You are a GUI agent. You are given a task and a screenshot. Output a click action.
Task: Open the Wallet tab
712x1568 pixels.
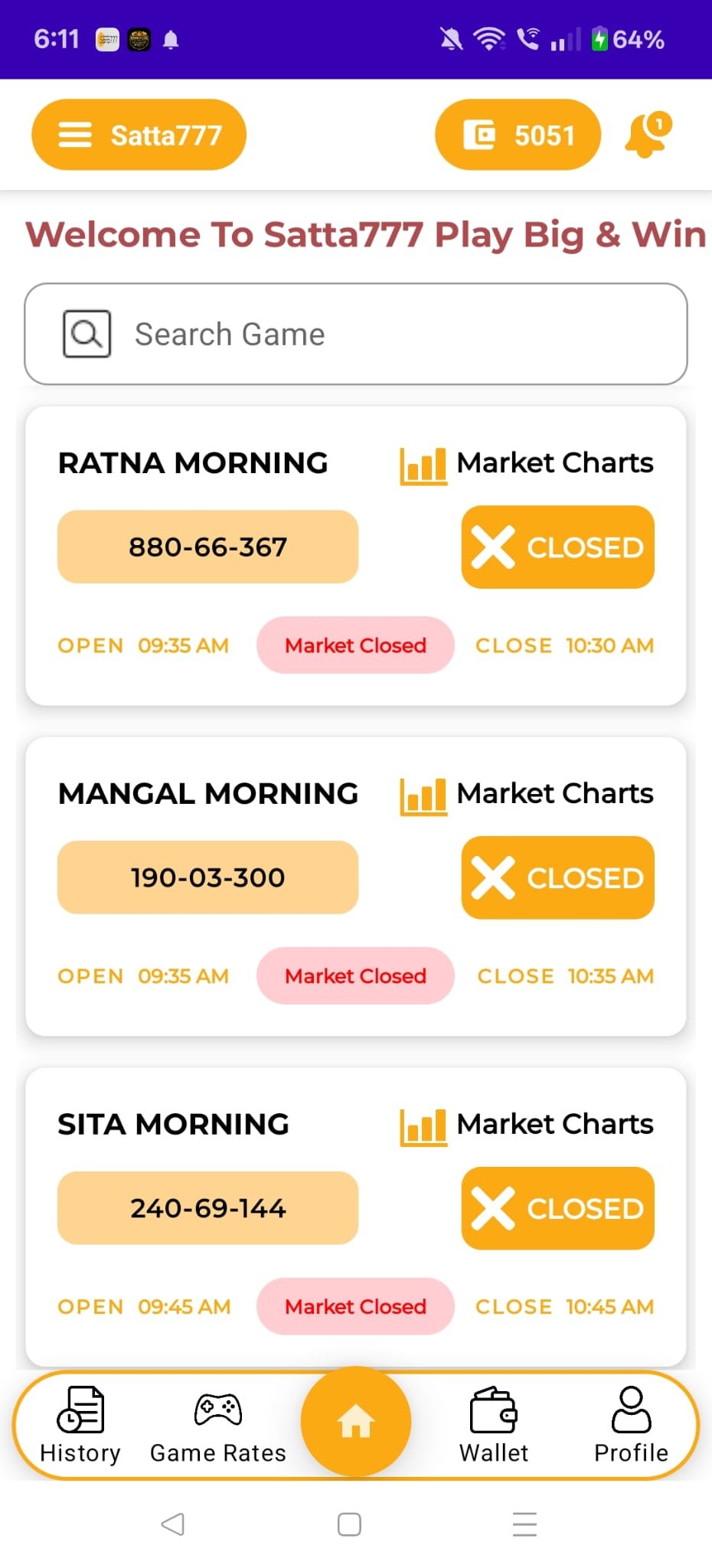coord(494,1426)
